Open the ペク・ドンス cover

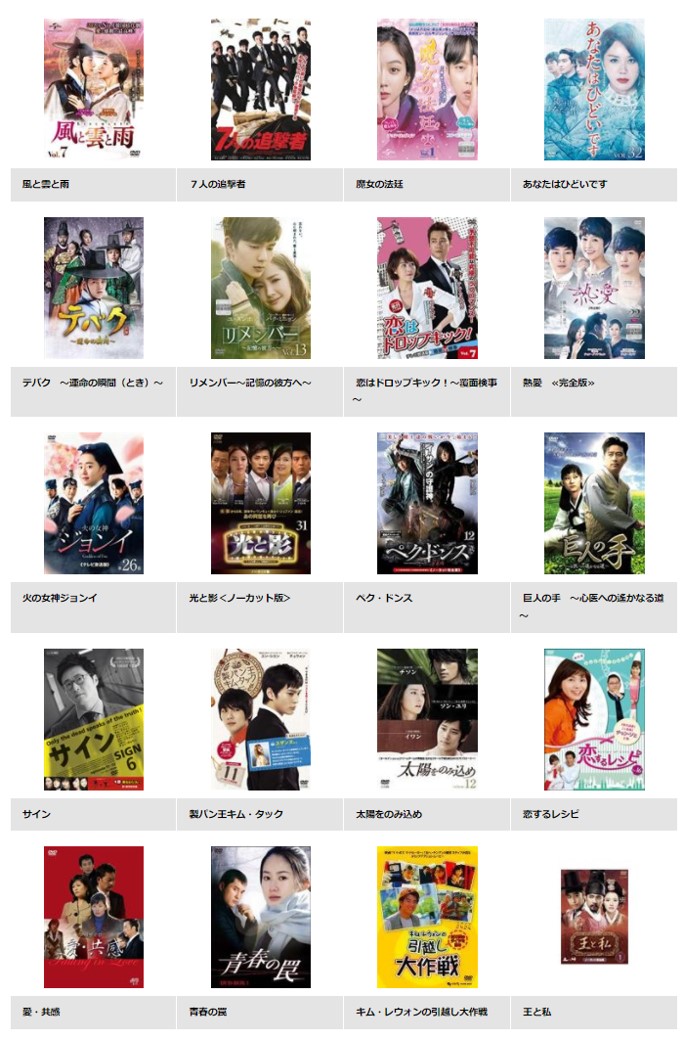coord(427,503)
